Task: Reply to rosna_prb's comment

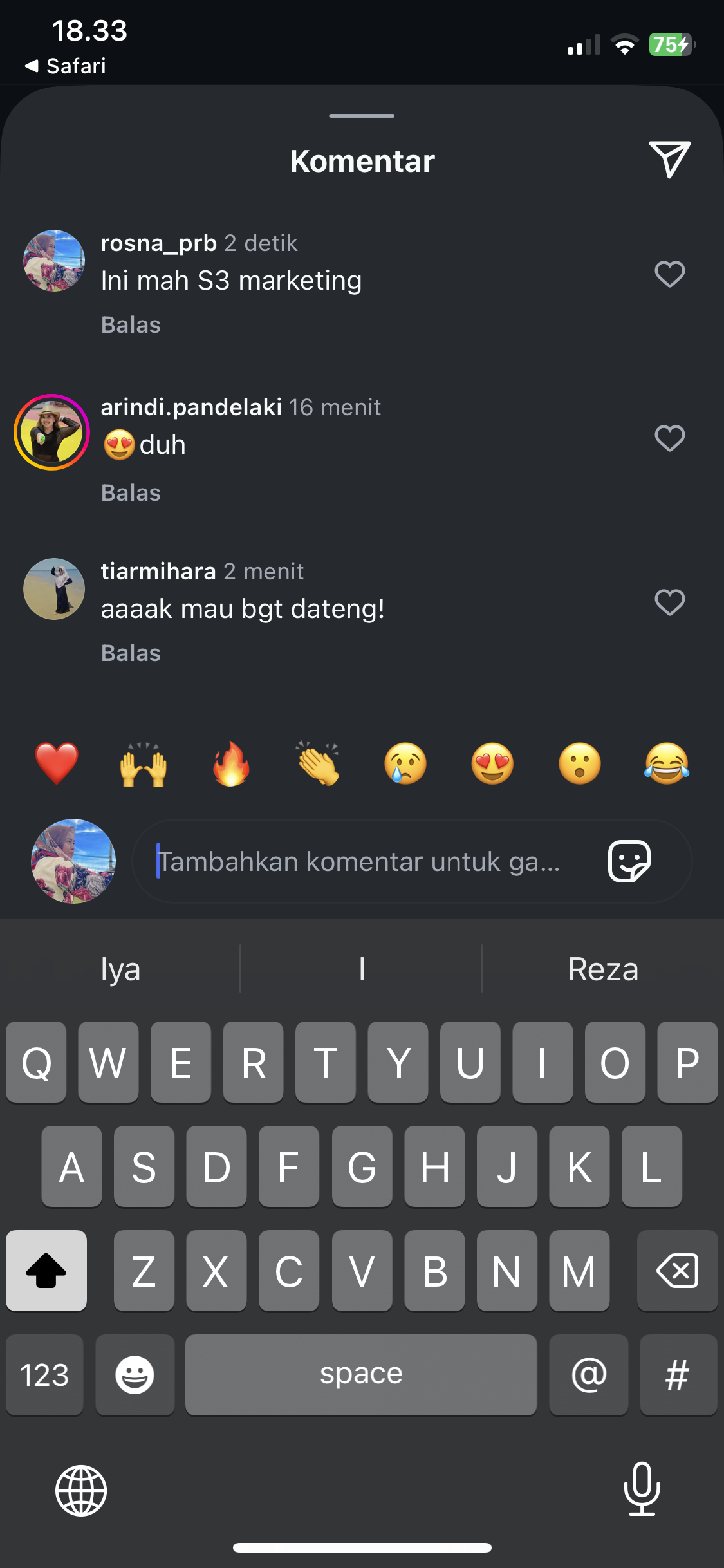Action: 131,325
